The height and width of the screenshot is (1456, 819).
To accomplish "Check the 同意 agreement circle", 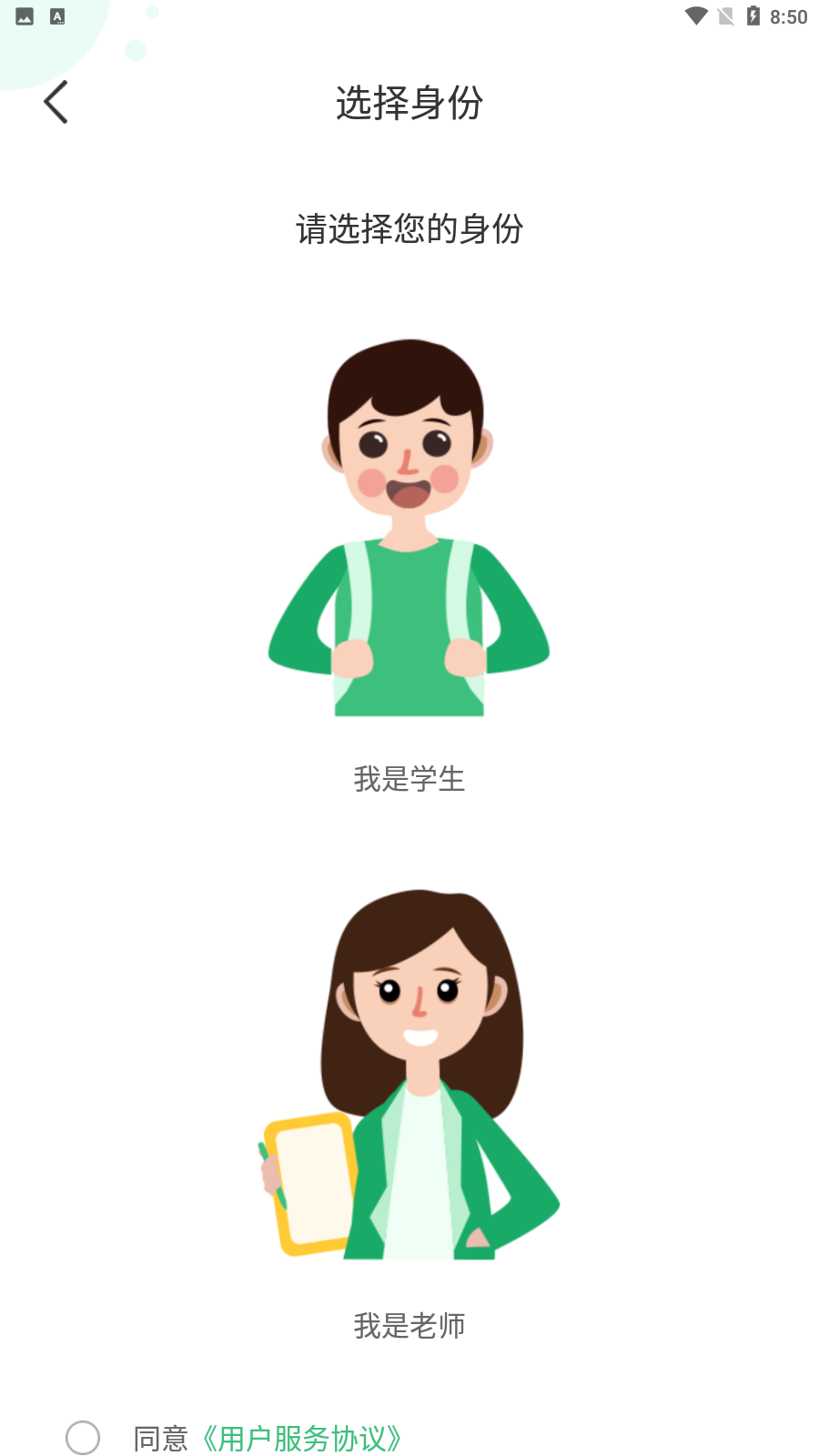I will 83,1438.
